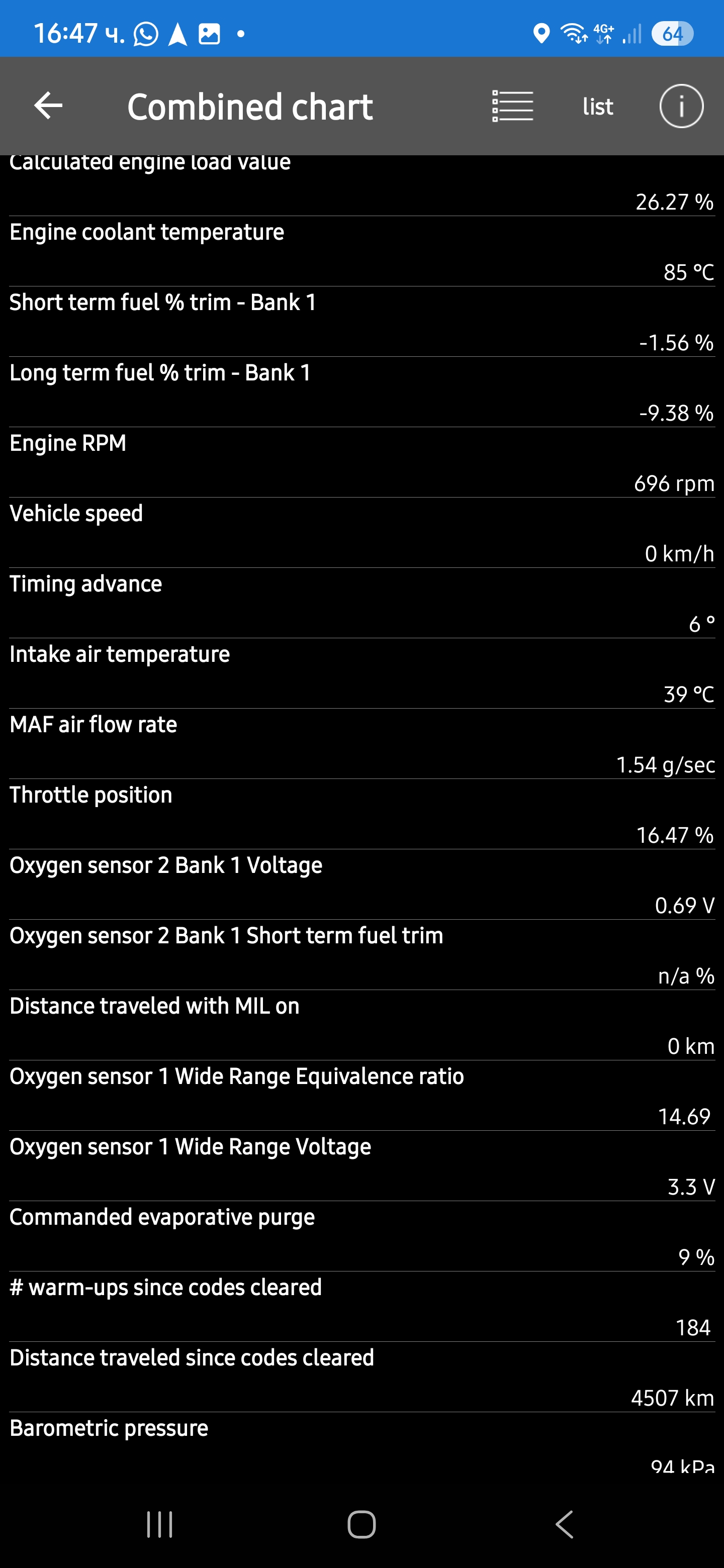Tap the battery indicator in the status bar

pyautogui.click(x=673, y=34)
